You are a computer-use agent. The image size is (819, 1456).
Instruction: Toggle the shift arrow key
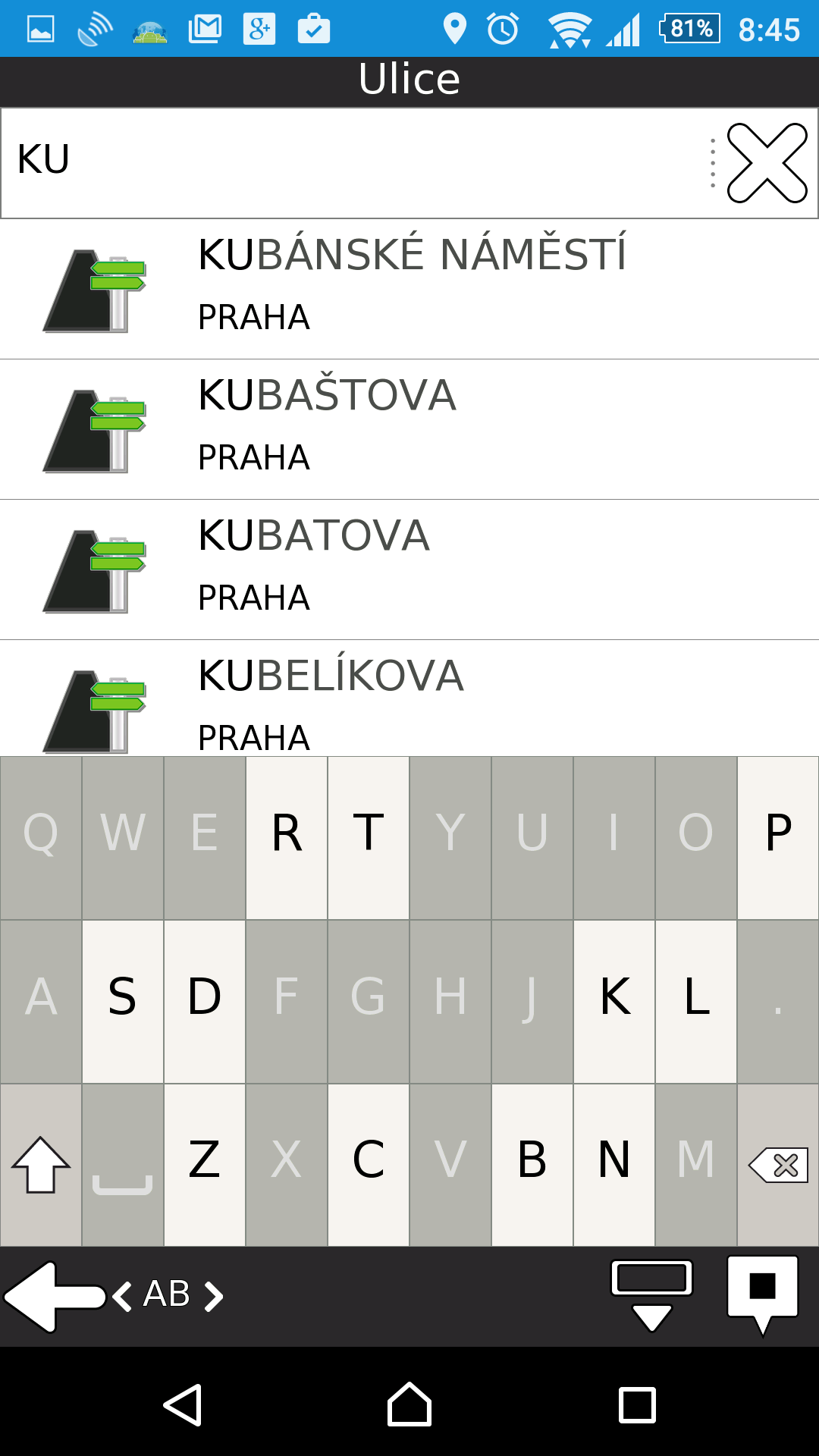(x=41, y=1165)
